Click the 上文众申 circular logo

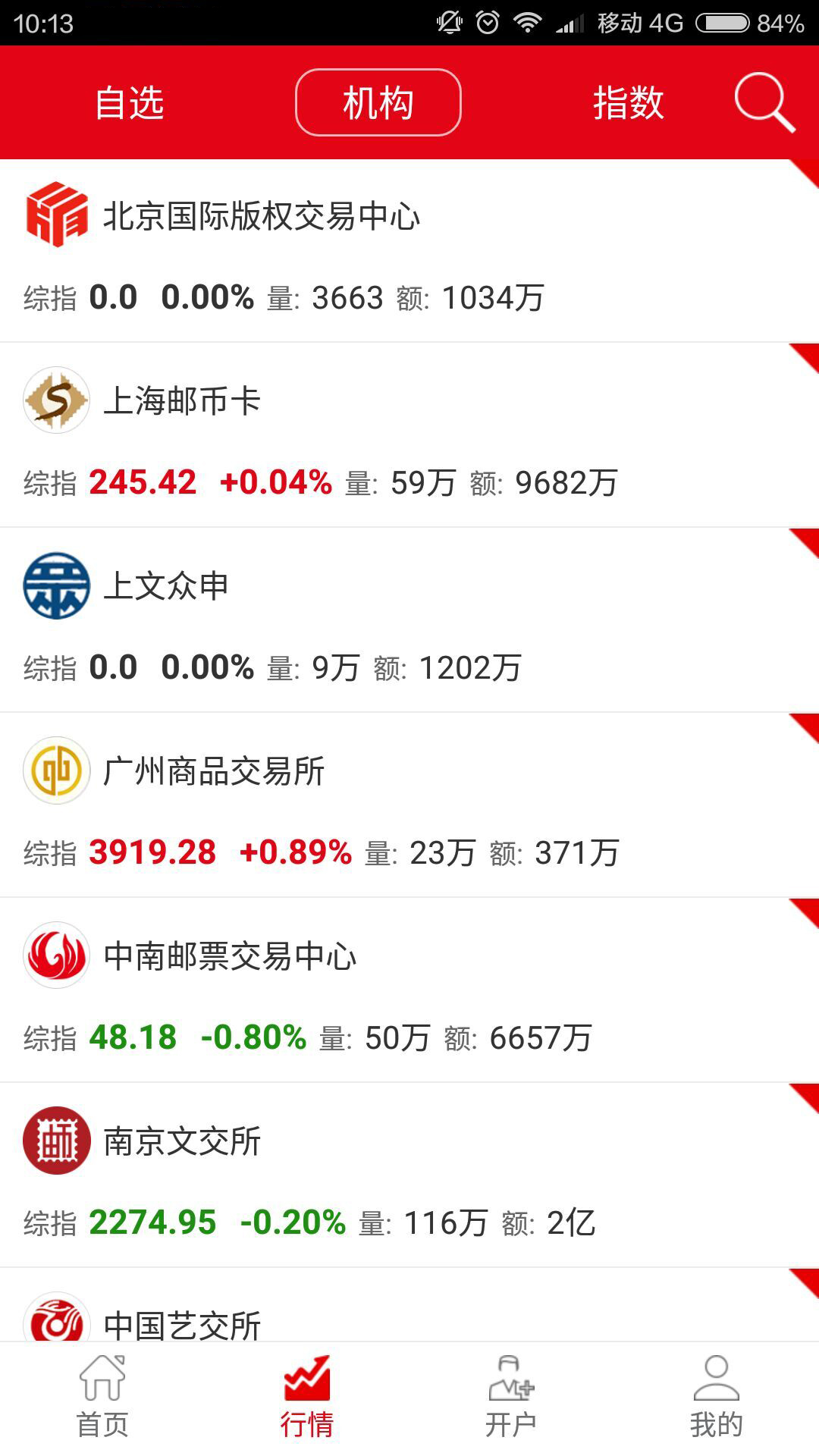tap(55, 585)
